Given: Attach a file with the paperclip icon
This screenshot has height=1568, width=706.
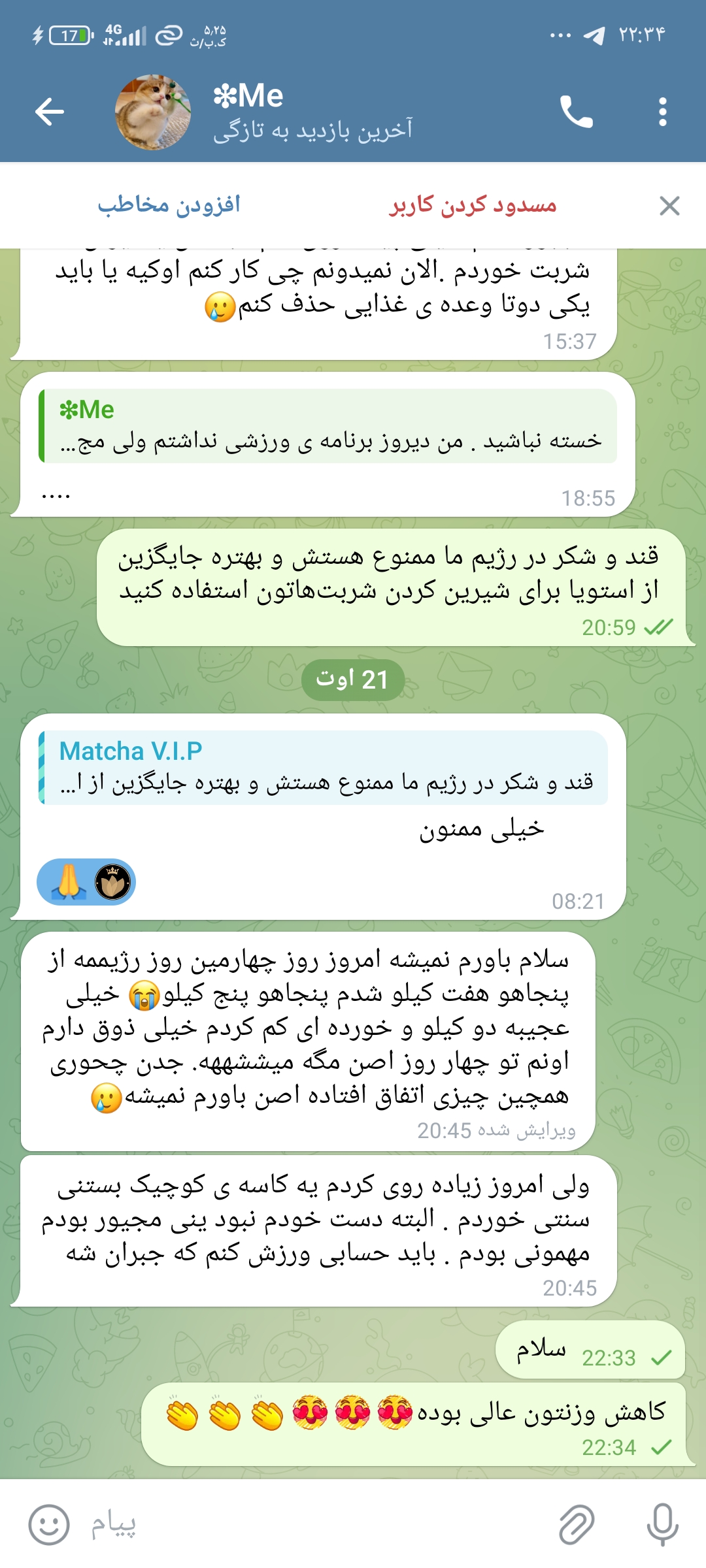Looking at the screenshot, I should tap(577, 1525).
